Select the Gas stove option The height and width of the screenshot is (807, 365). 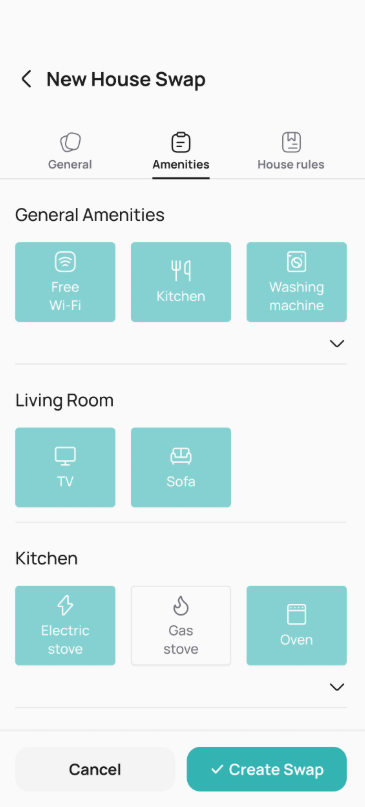(x=181, y=625)
